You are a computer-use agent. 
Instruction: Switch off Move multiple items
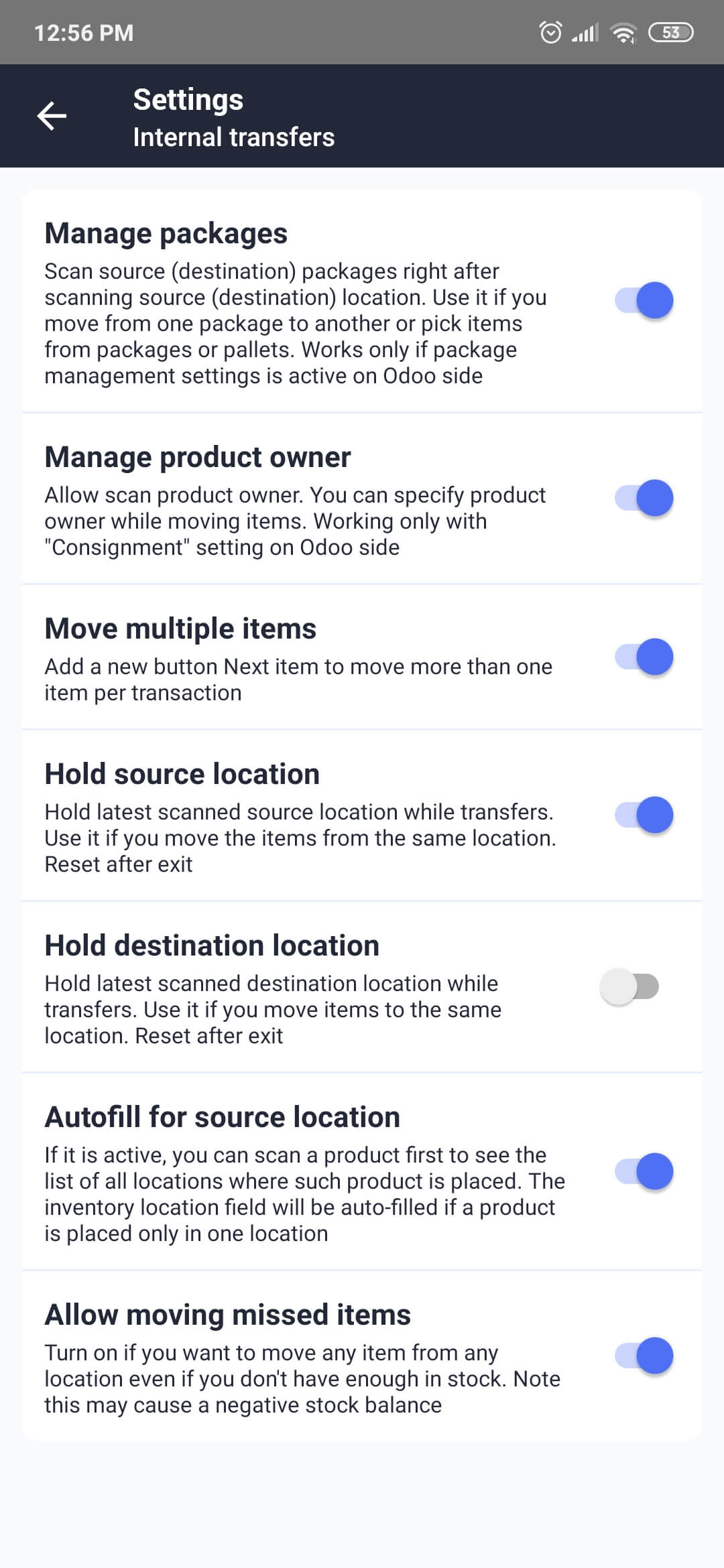(644, 657)
